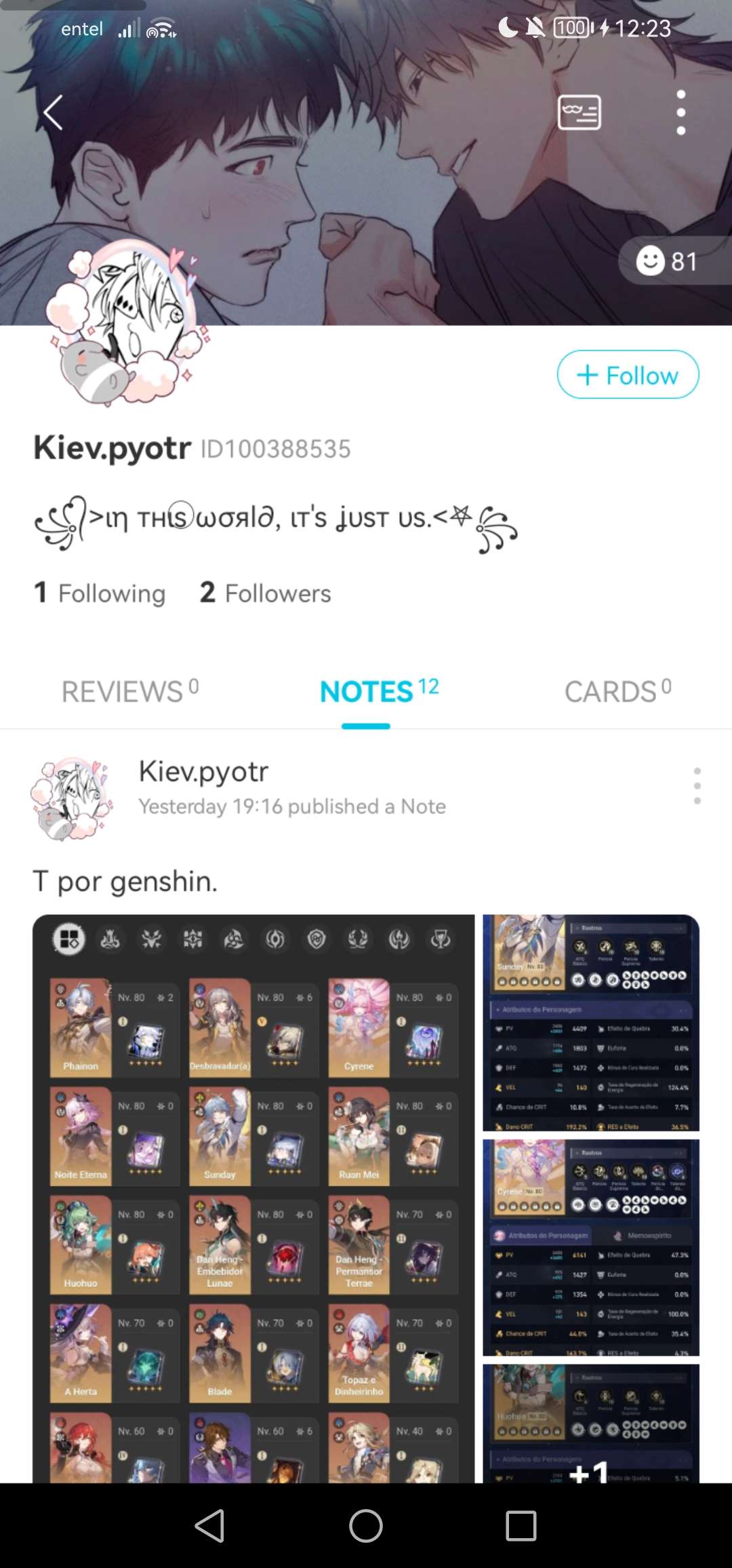Tap the smiley badge showing 81

667,260
